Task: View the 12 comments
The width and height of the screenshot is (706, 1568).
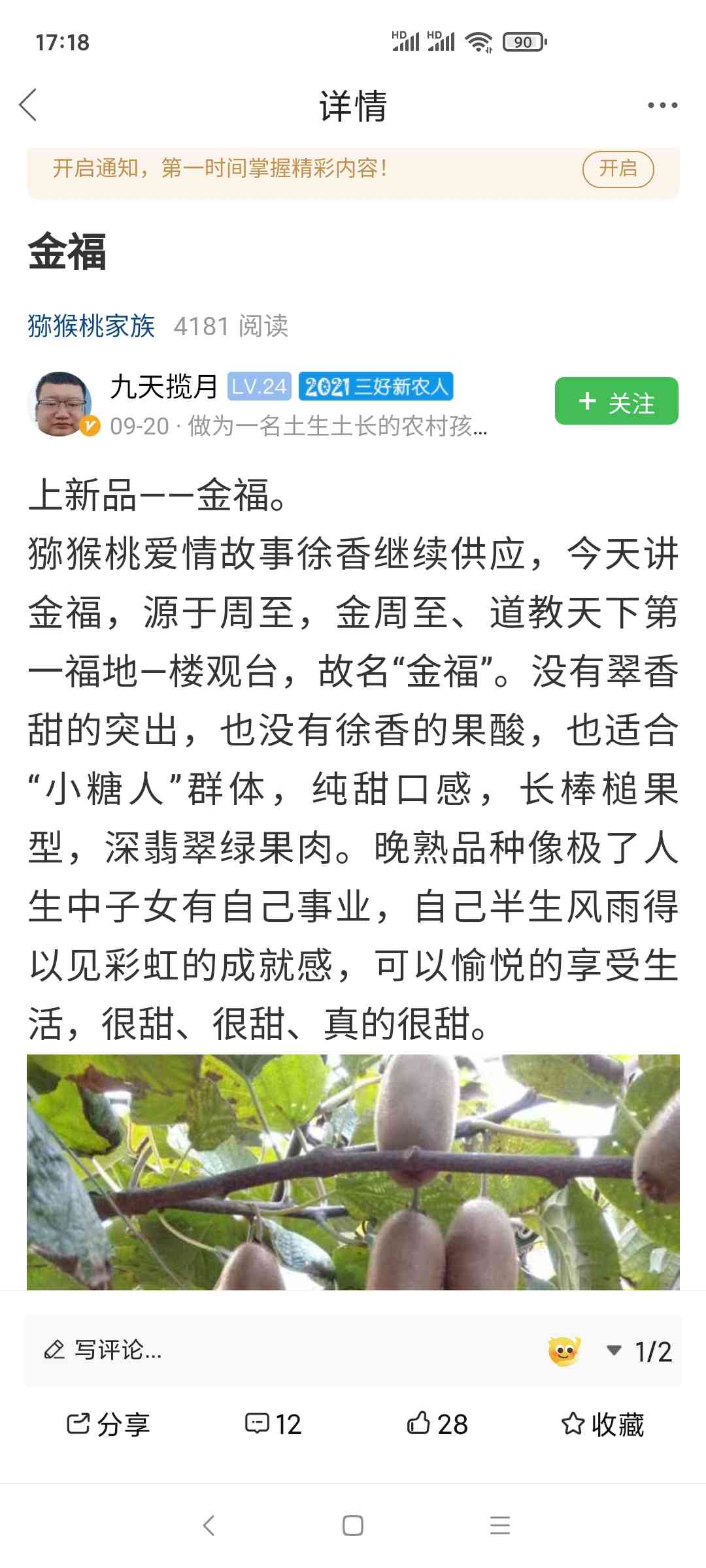Action: pyautogui.click(x=273, y=1424)
